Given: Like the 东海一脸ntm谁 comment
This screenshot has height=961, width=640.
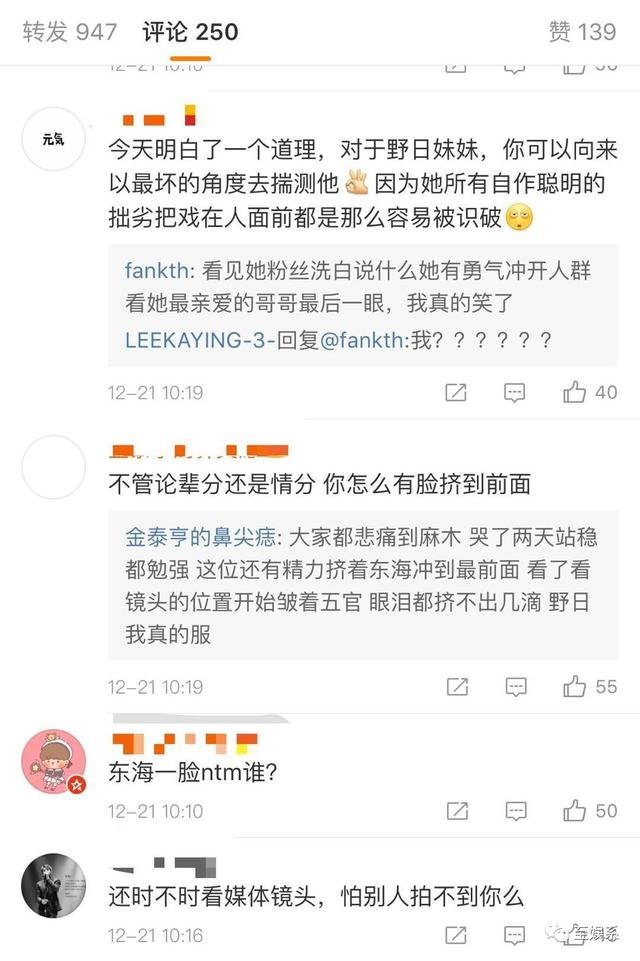Looking at the screenshot, I should (576, 810).
